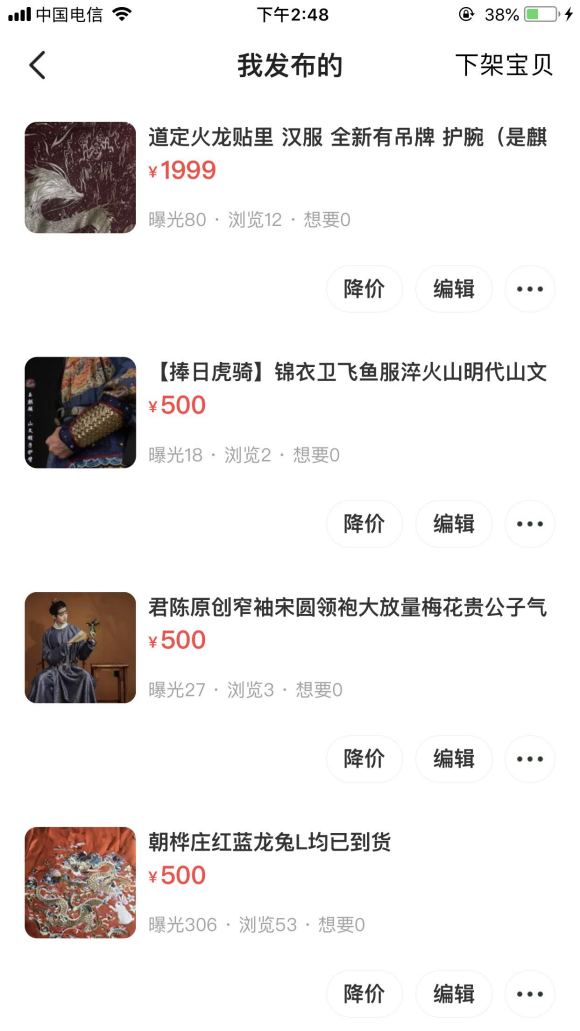Lower price of 捧日虎骑 listing
Viewport: 580px width, 1031px height.
[x=364, y=523]
